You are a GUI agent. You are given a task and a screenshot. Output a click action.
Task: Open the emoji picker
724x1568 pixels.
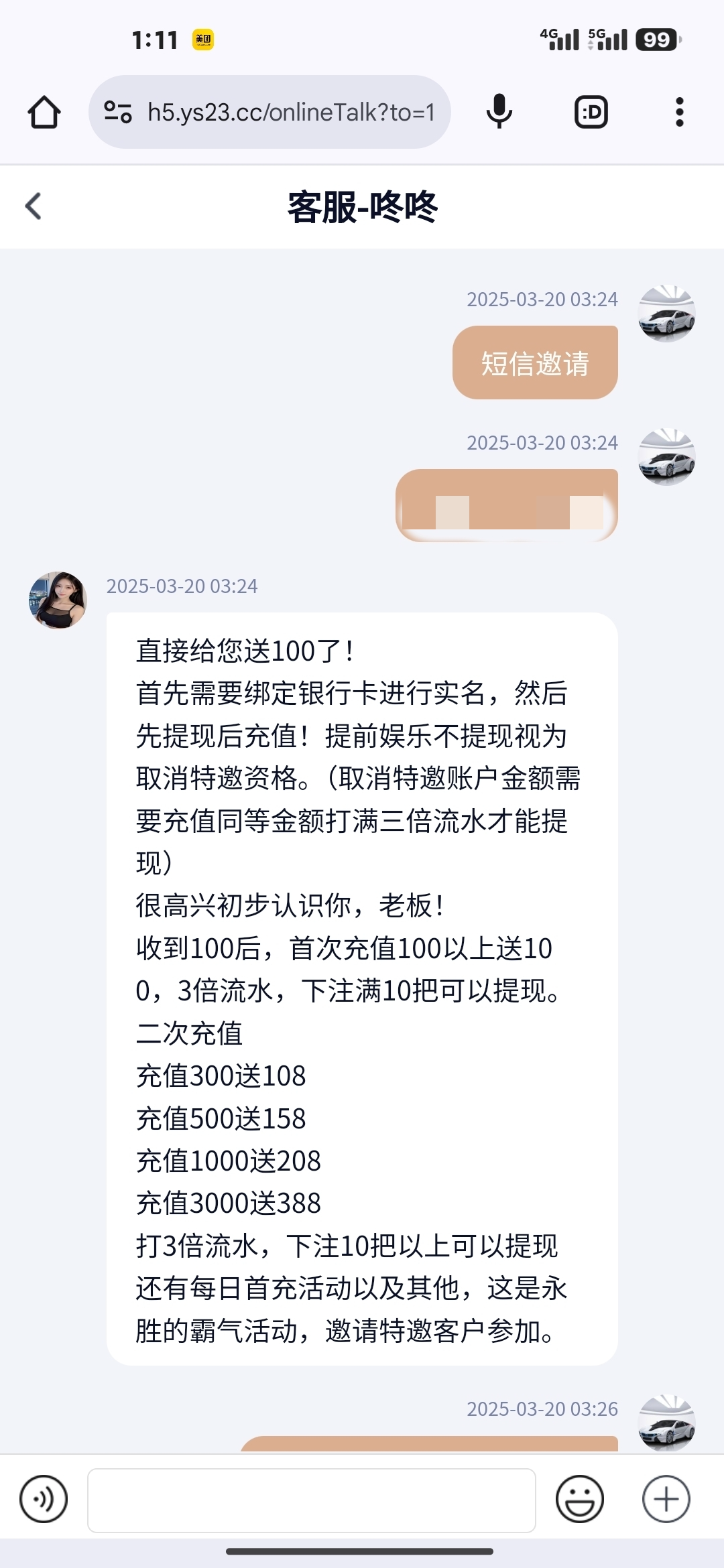(x=580, y=1499)
